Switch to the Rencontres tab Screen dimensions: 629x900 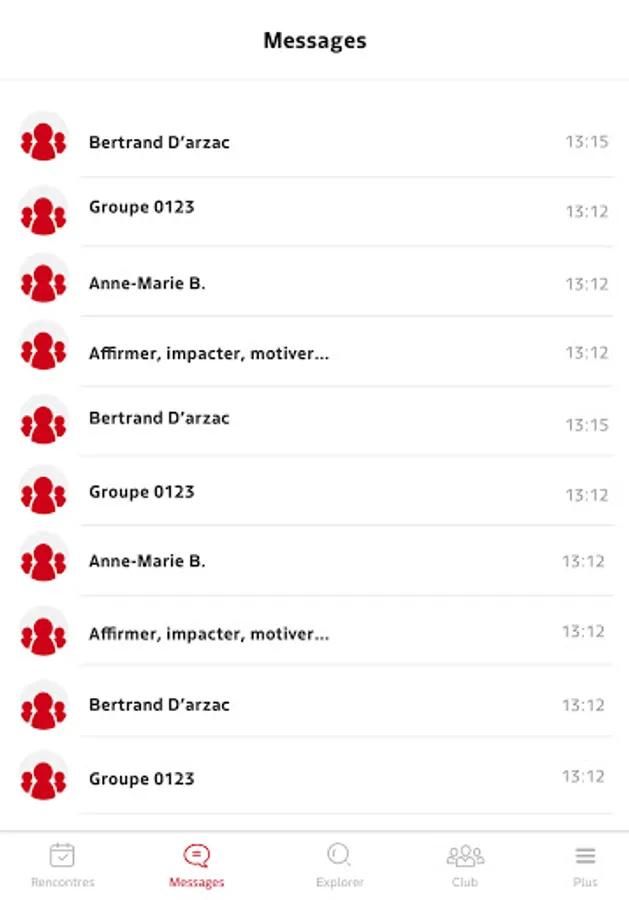point(62,866)
